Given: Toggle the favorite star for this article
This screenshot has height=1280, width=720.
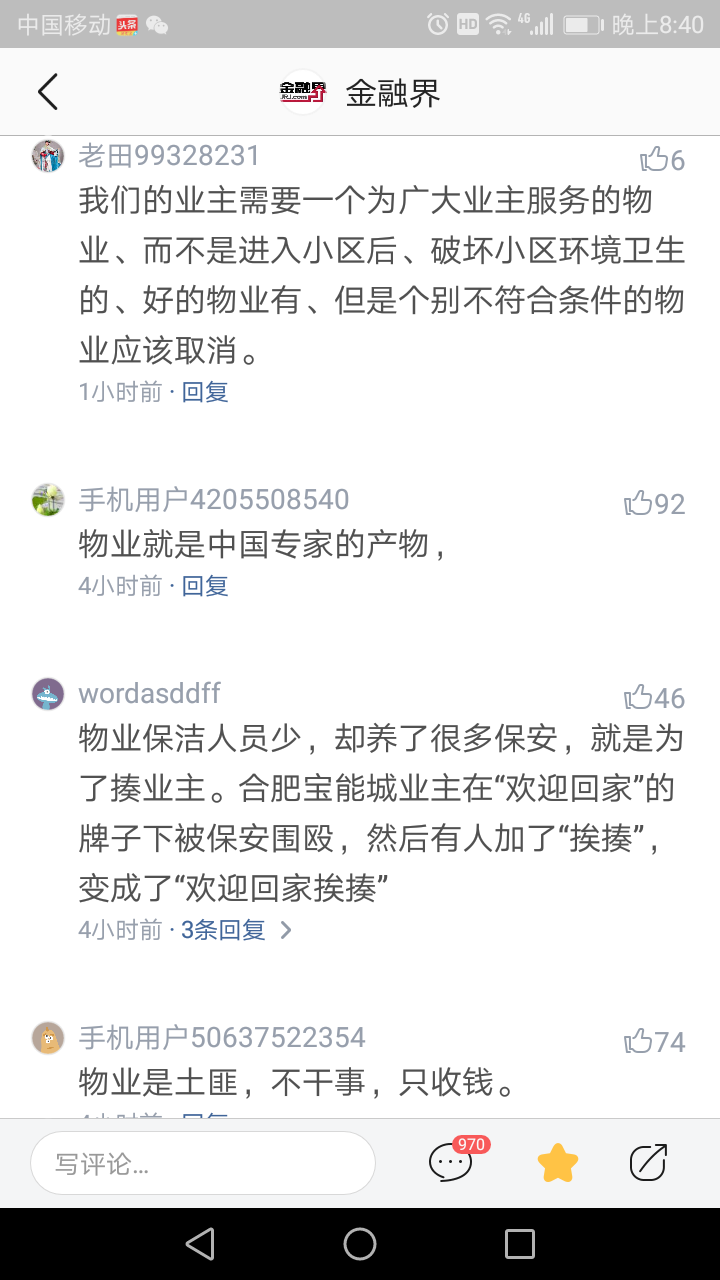Looking at the screenshot, I should [x=558, y=1162].
